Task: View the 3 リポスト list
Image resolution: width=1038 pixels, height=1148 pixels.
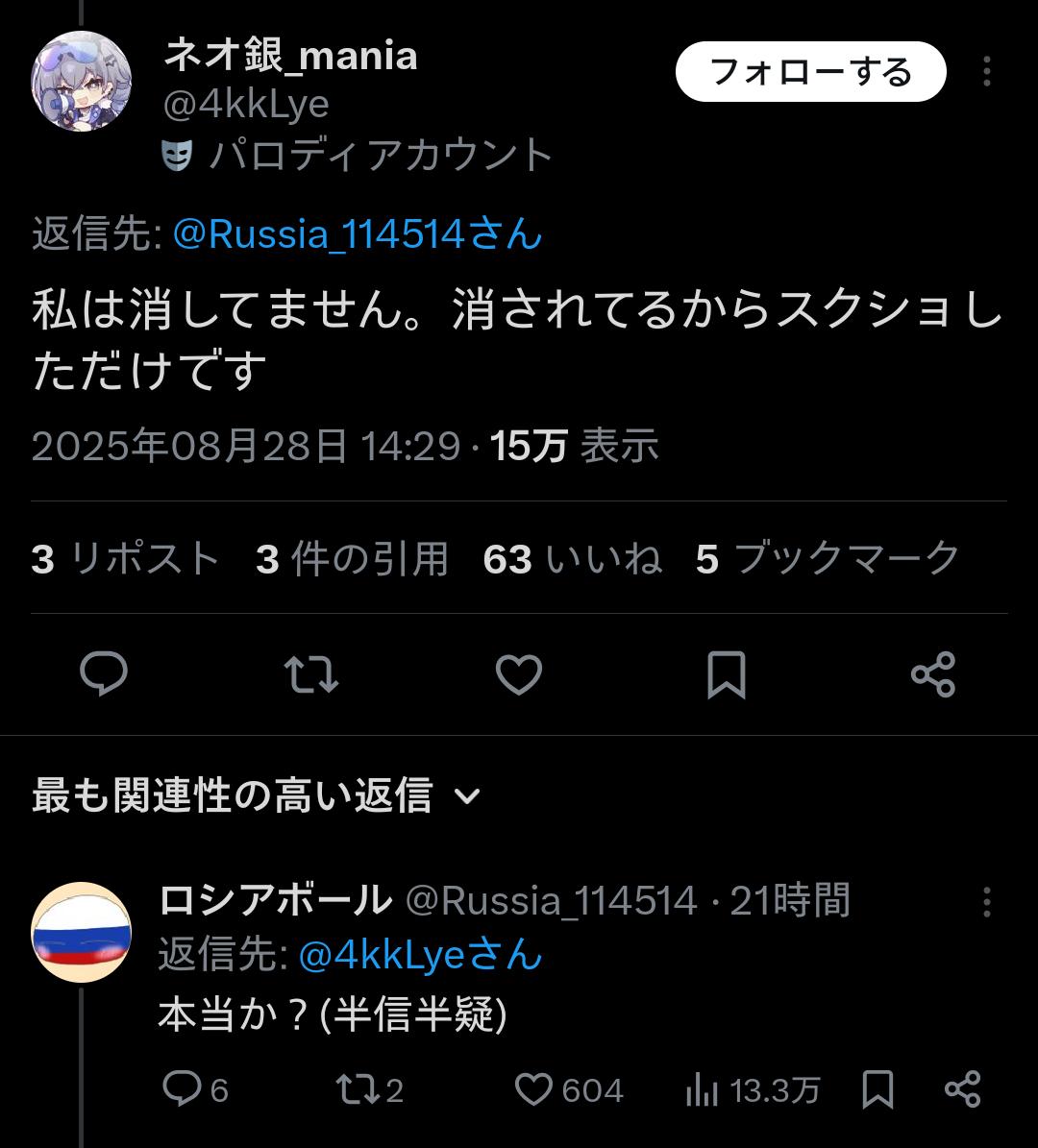Action: (126, 558)
